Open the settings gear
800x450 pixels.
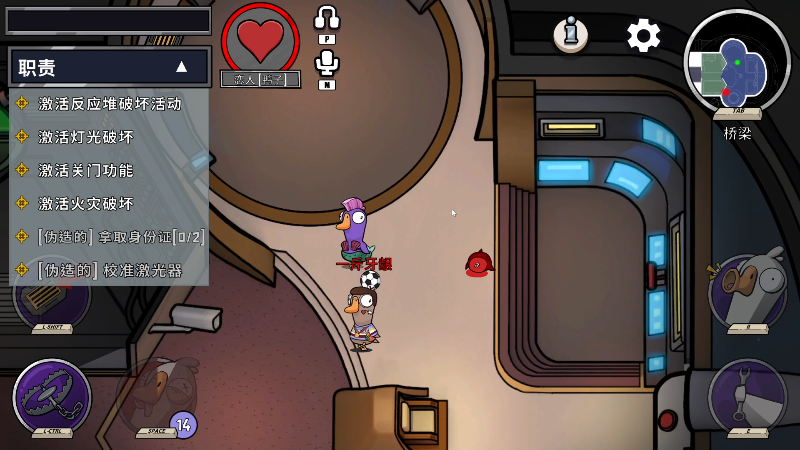(643, 36)
